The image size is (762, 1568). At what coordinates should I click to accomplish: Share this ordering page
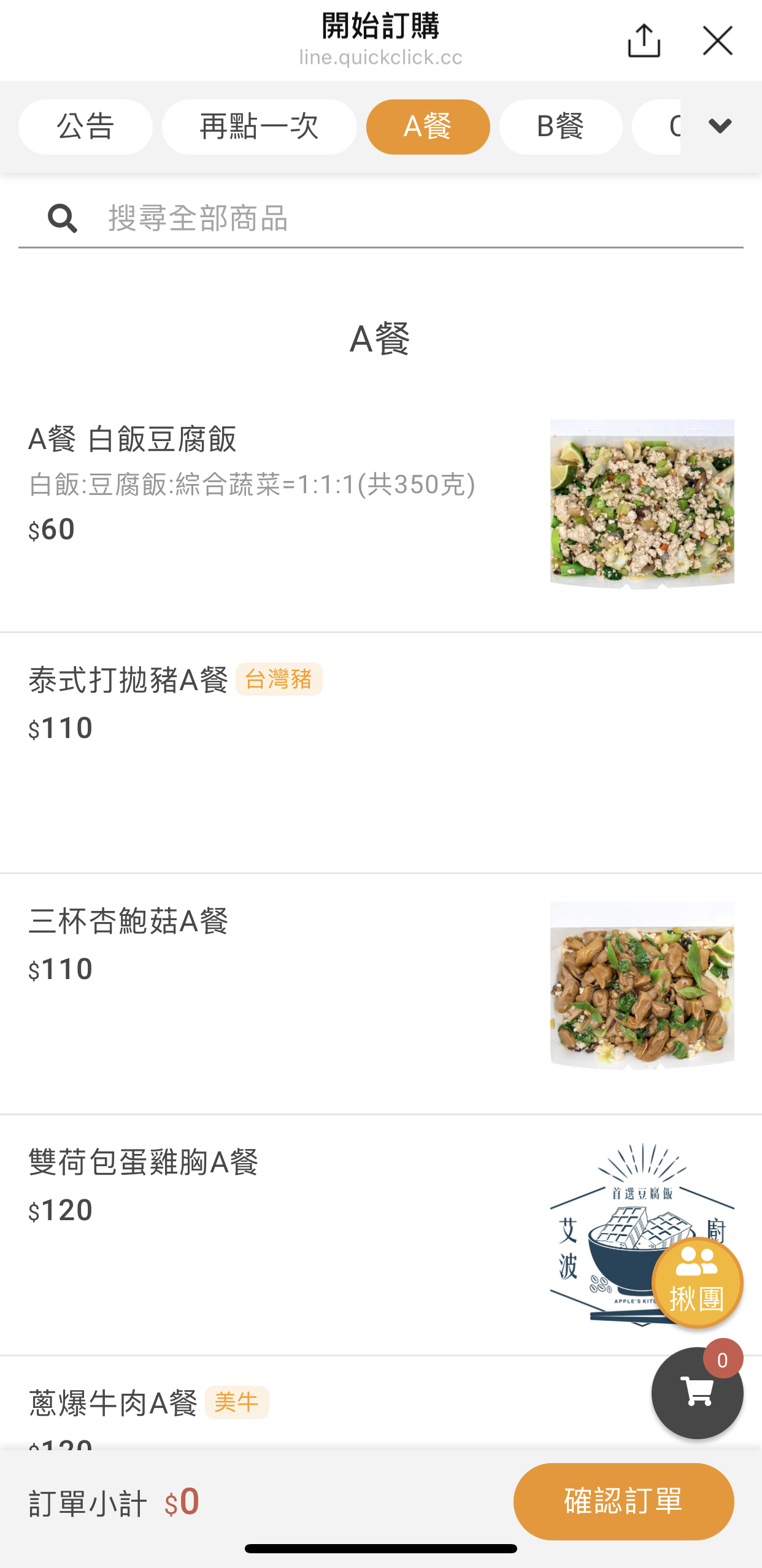pyautogui.click(x=644, y=41)
